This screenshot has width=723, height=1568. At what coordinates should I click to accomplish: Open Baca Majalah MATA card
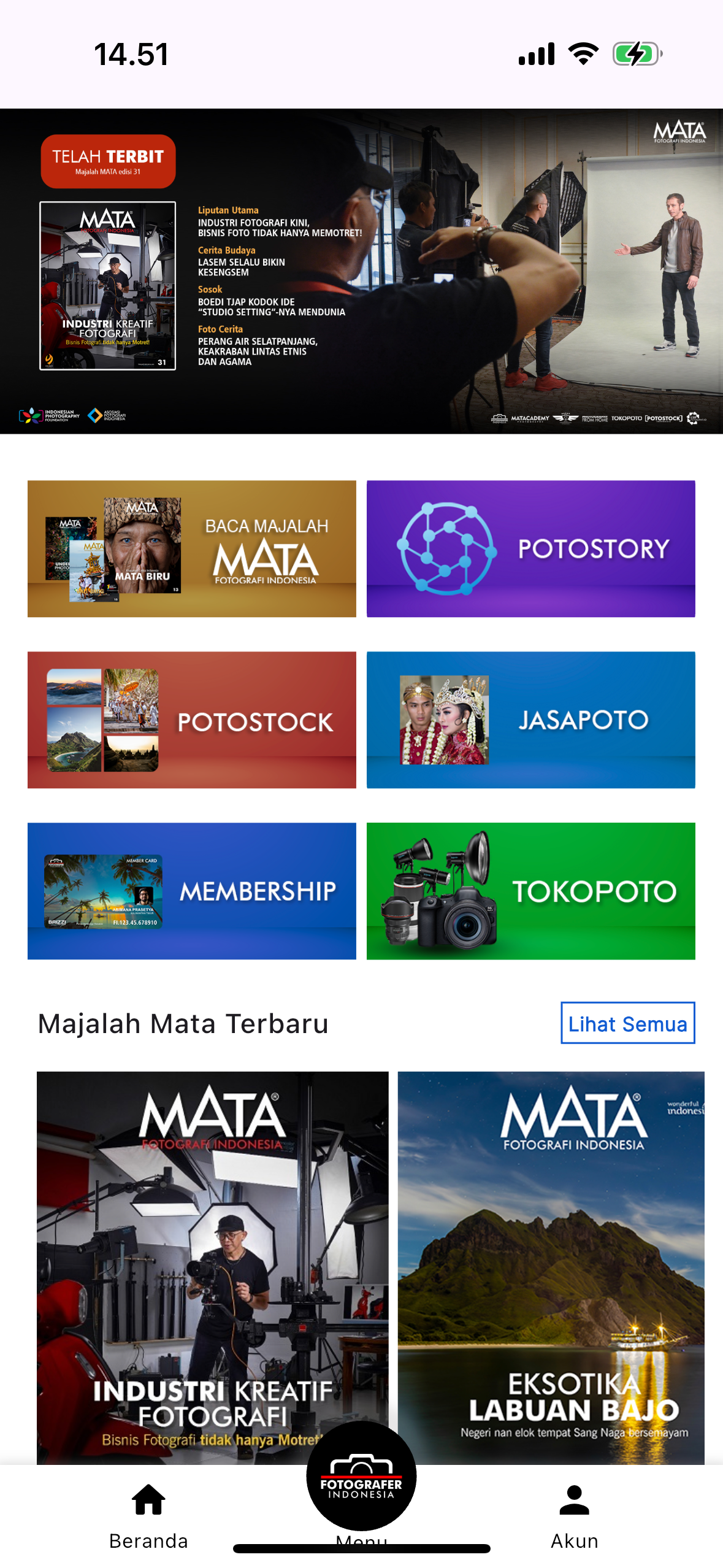click(191, 548)
